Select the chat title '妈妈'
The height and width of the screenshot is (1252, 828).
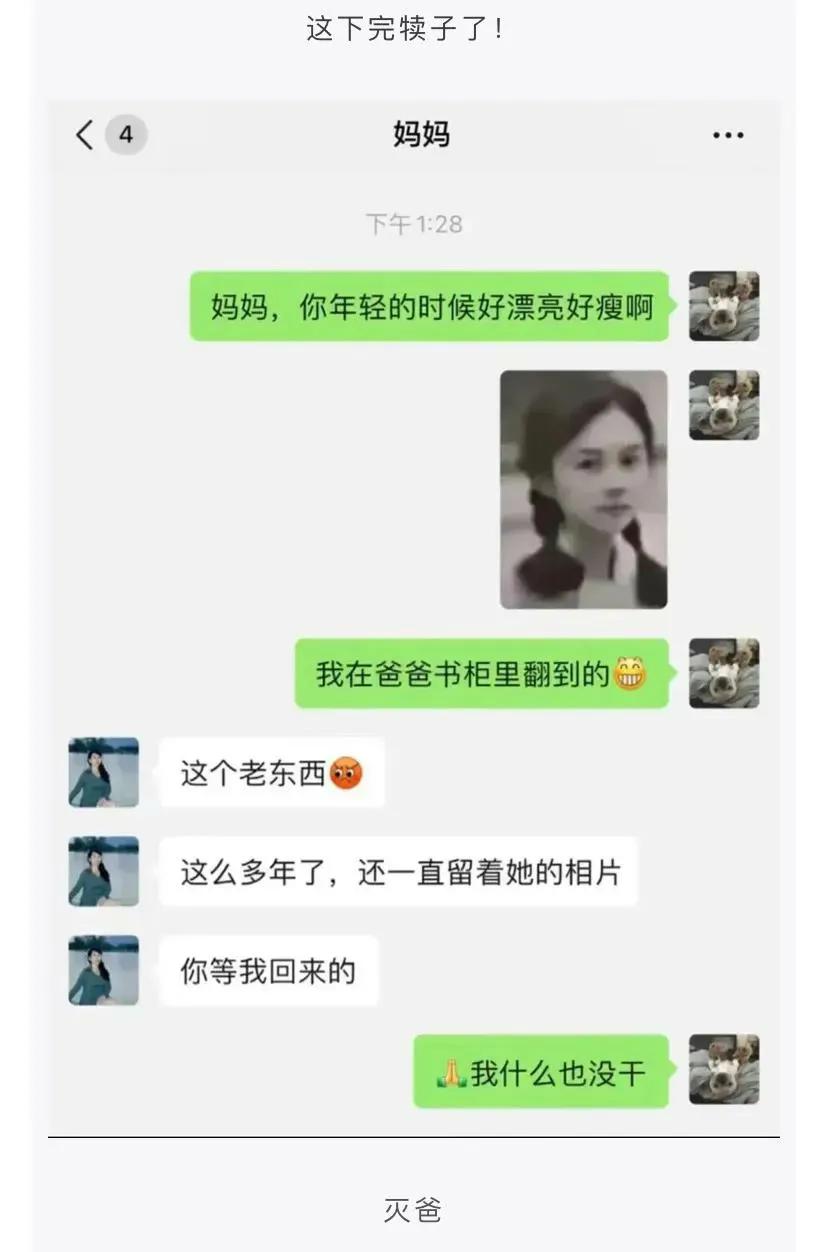[x=414, y=134]
